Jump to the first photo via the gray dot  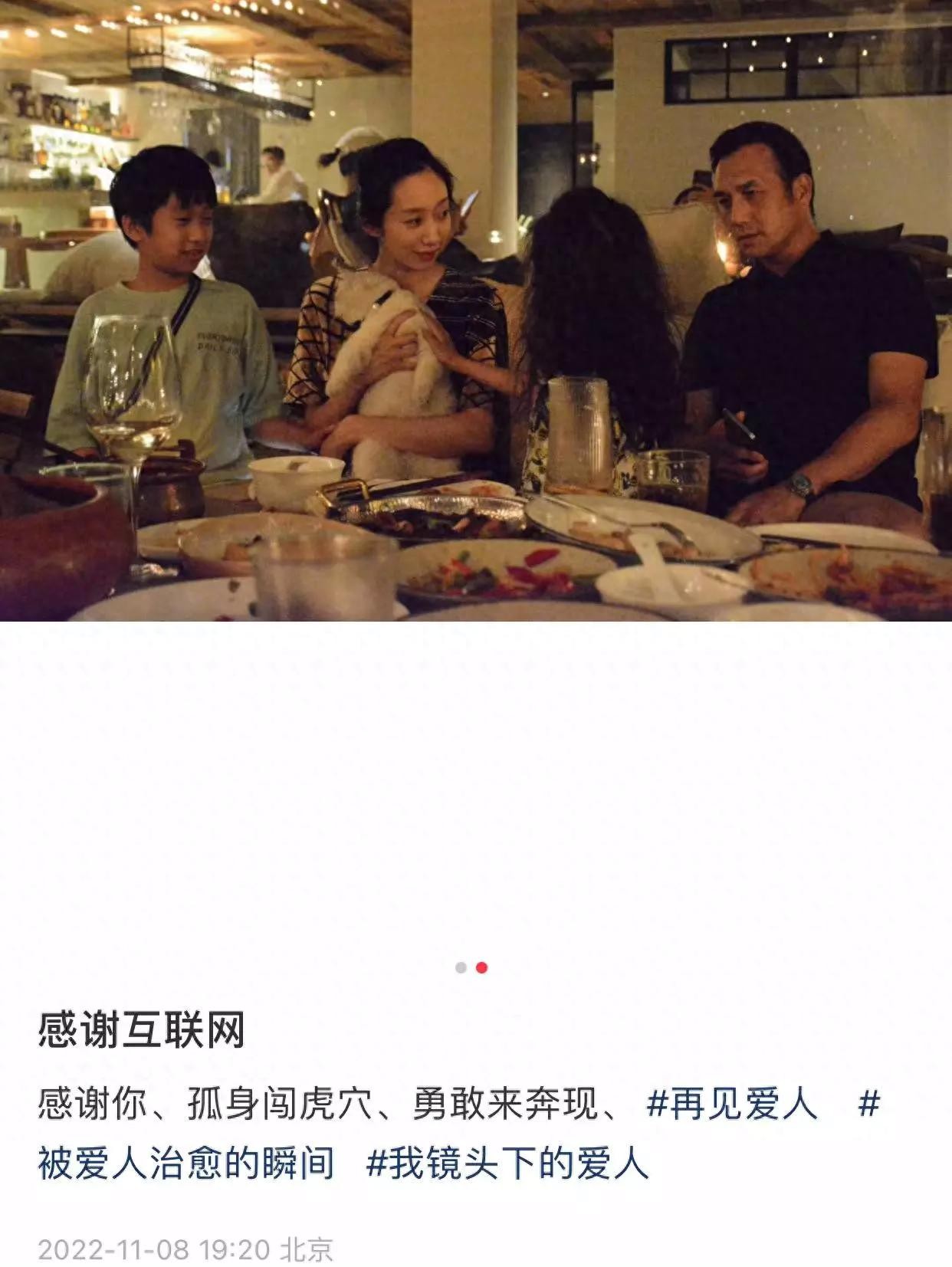pos(461,967)
